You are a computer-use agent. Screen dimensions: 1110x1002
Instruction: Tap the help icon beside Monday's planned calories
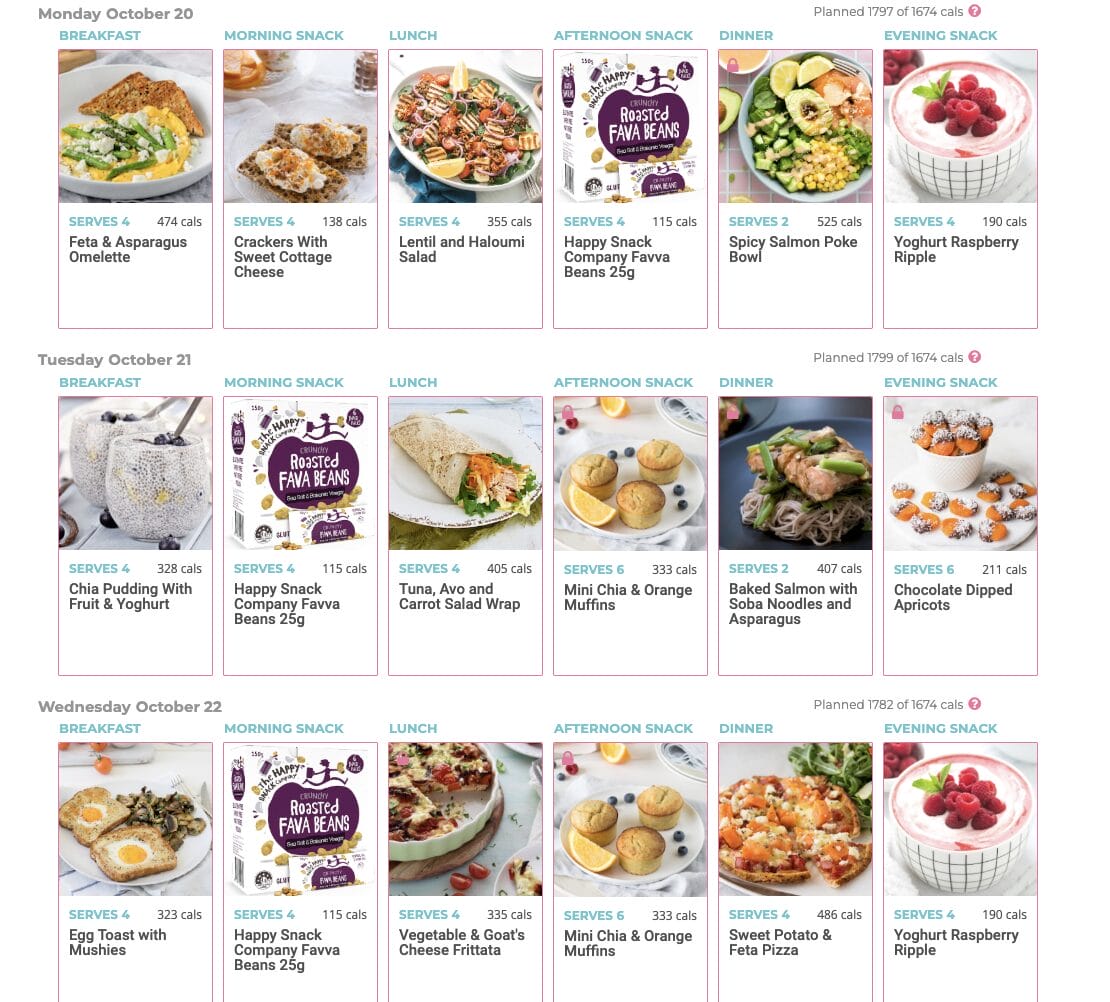pos(975,11)
